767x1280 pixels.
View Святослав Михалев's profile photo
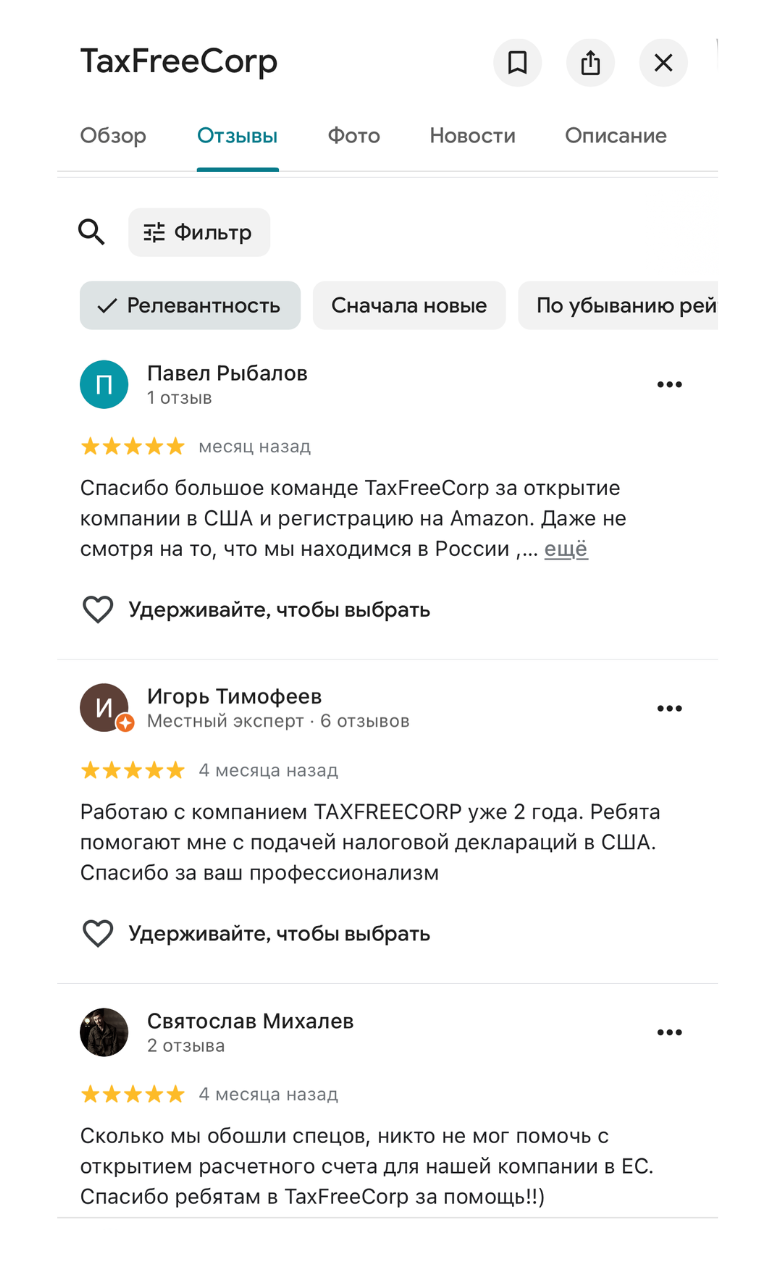point(104,1032)
